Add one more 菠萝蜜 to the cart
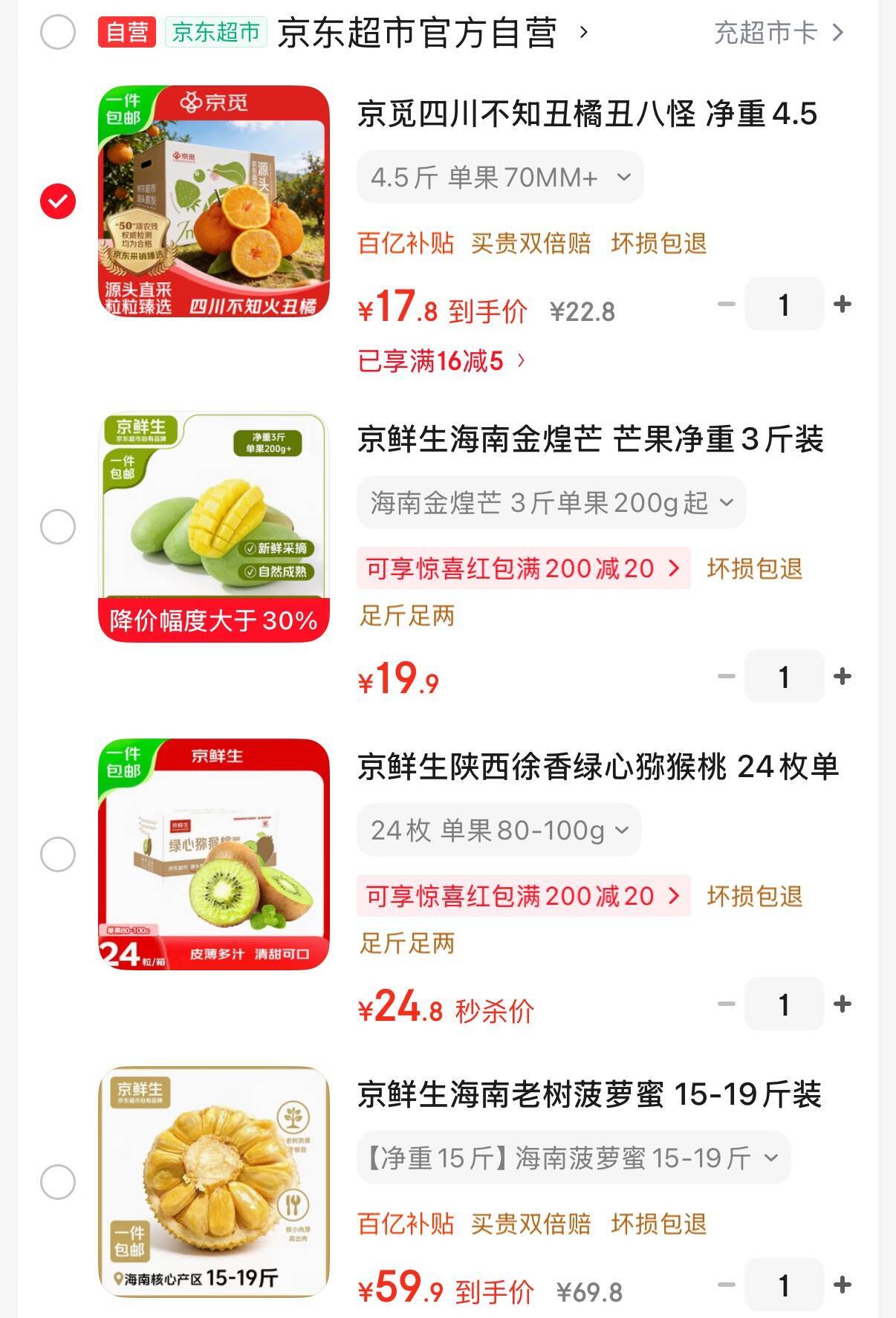 (x=843, y=1285)
